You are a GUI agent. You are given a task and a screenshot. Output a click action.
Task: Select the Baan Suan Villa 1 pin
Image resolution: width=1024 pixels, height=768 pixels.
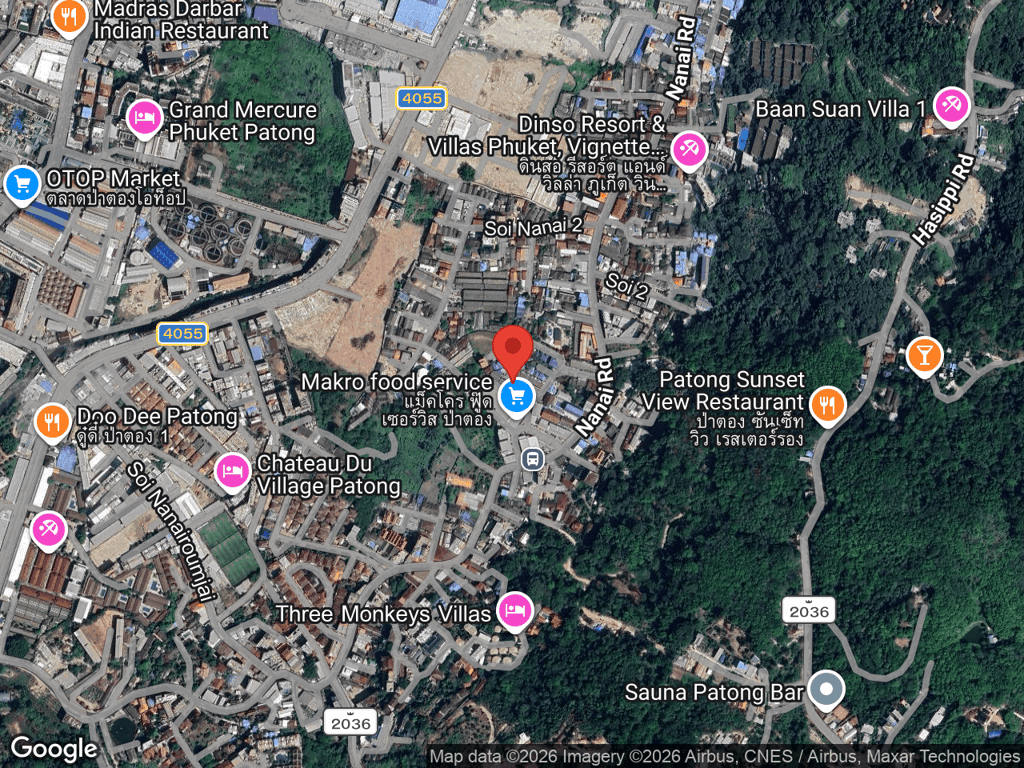point(950,105)
